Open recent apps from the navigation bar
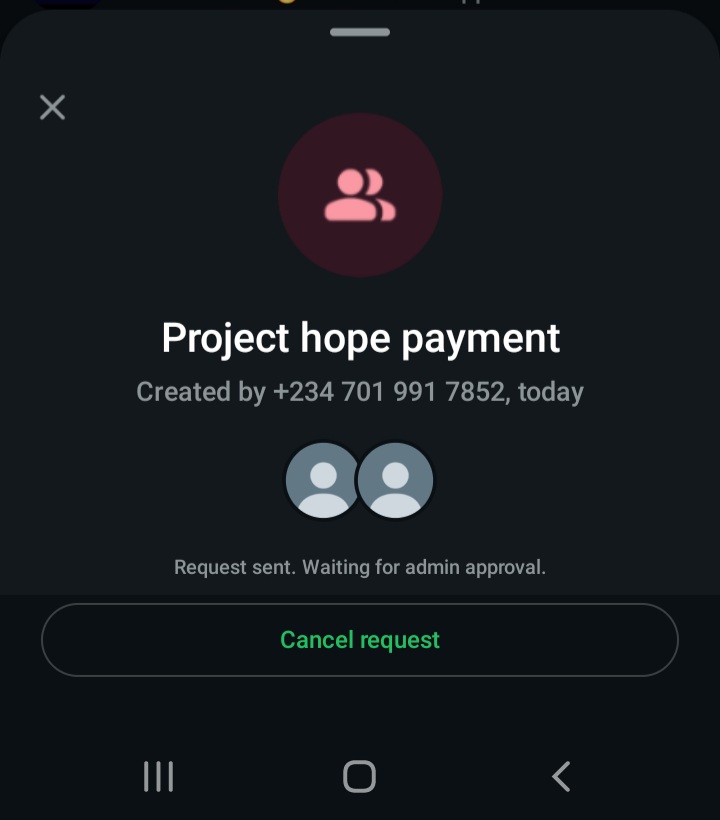 pos(158,776)
